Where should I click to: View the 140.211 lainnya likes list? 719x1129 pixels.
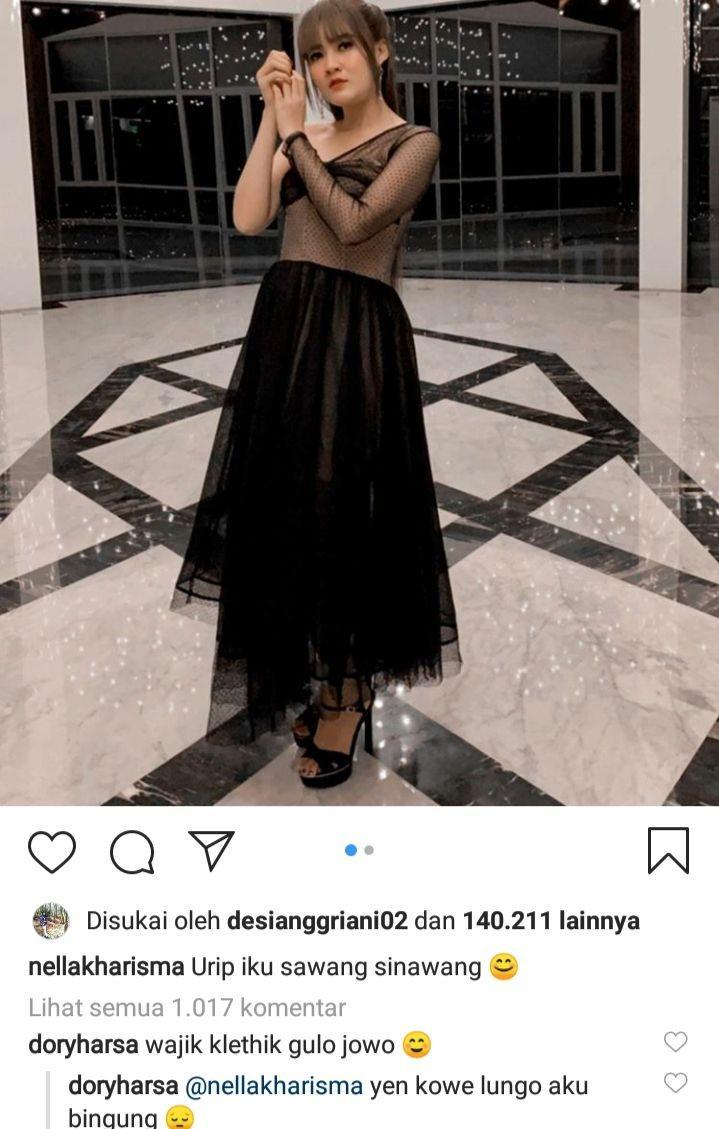pyautogui.click(x=551, y=920)
